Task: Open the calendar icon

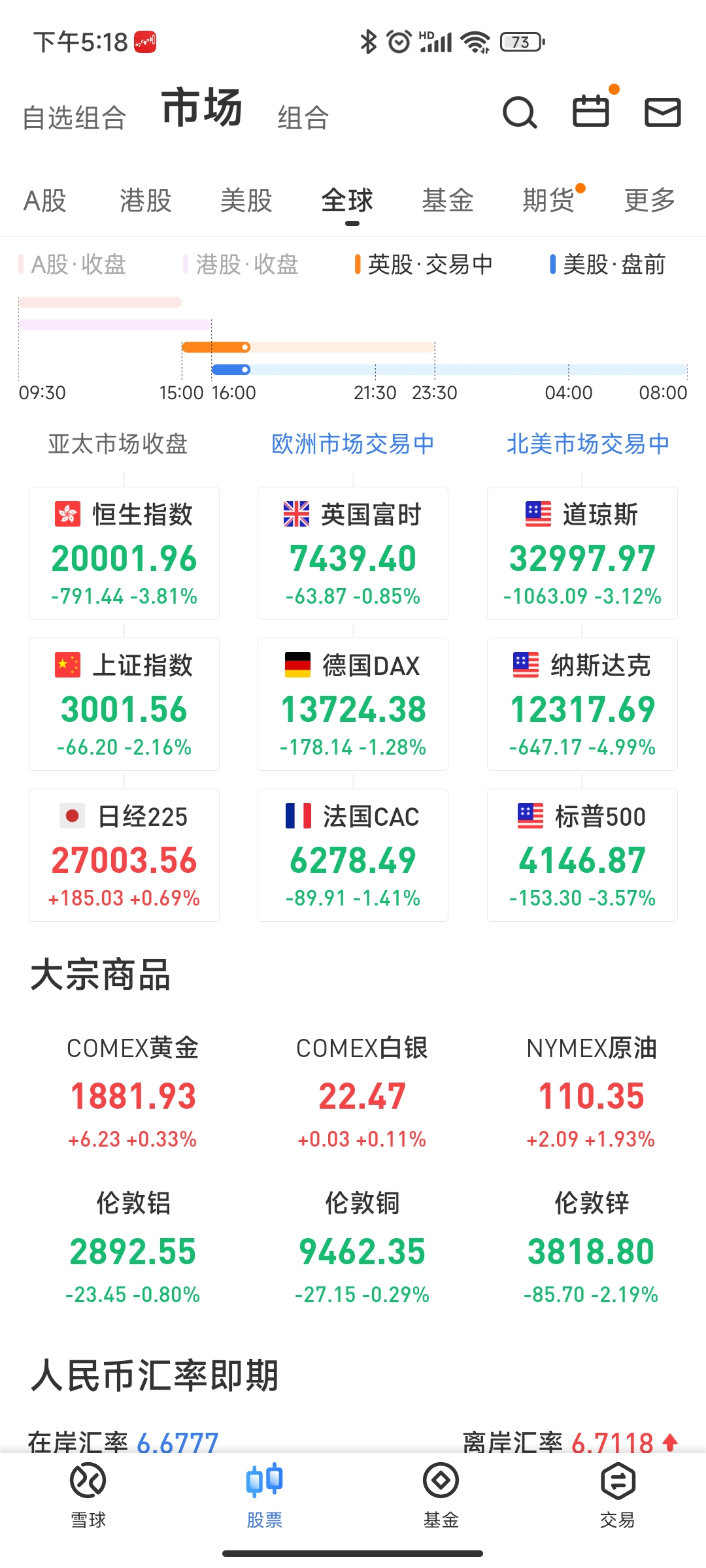Action: point(591,111)
